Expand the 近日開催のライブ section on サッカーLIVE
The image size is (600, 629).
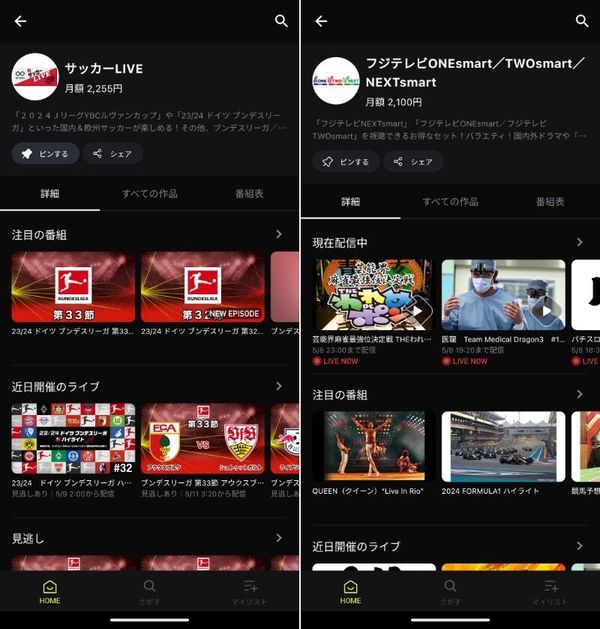coord(279,386)
